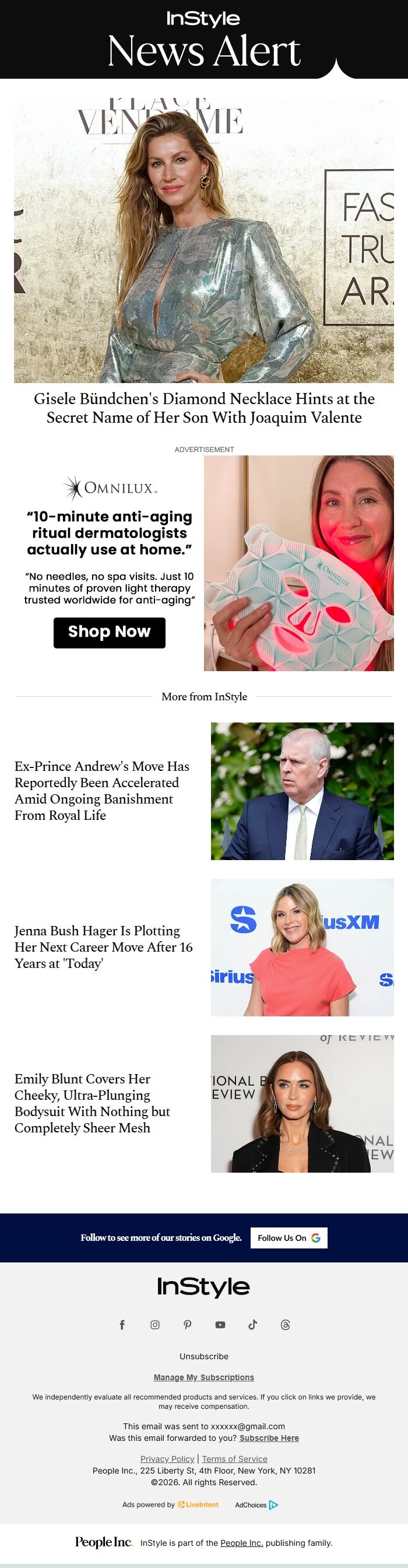The image size is (408, 1568).
Task: Open Terms of Service
Action: (234, 1458)
